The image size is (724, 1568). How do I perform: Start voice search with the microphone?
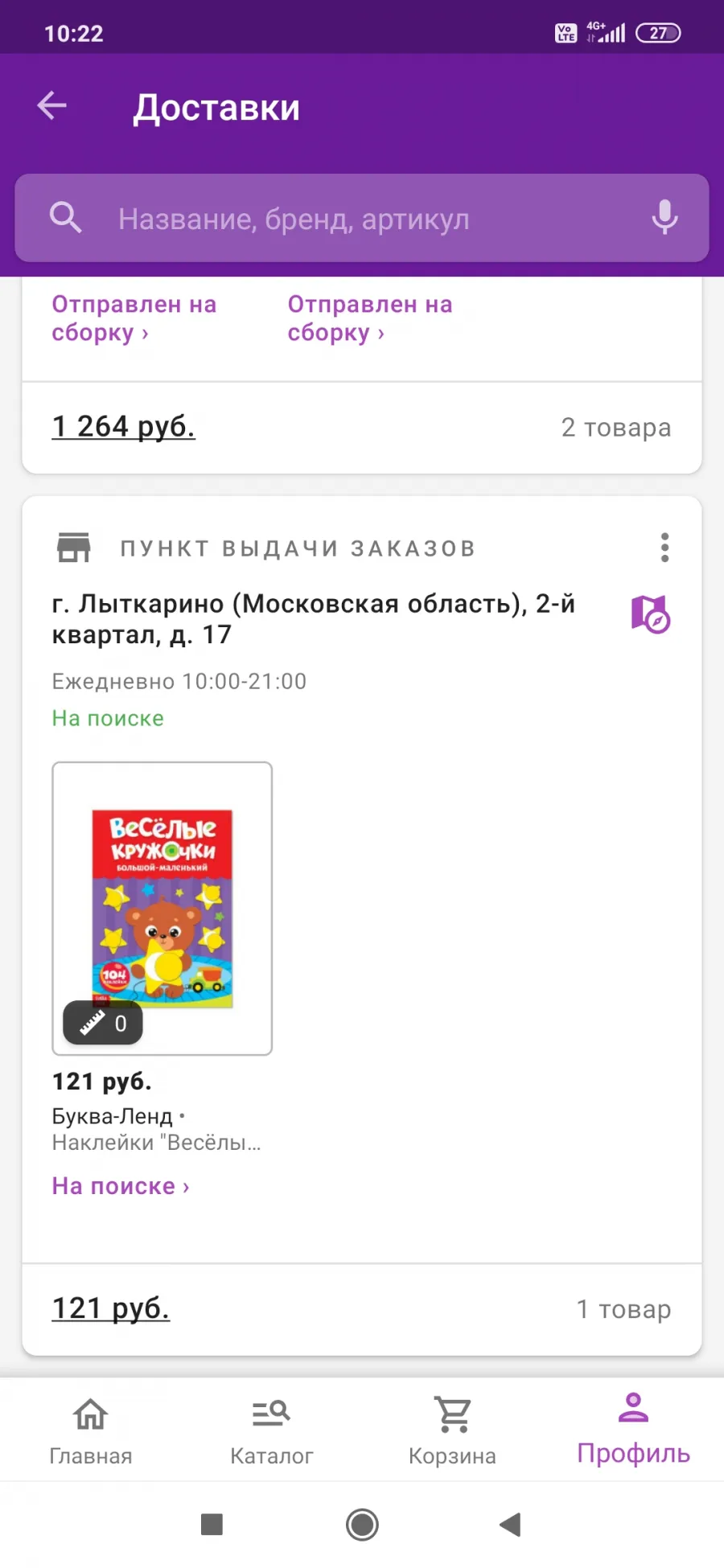point(664,218)
